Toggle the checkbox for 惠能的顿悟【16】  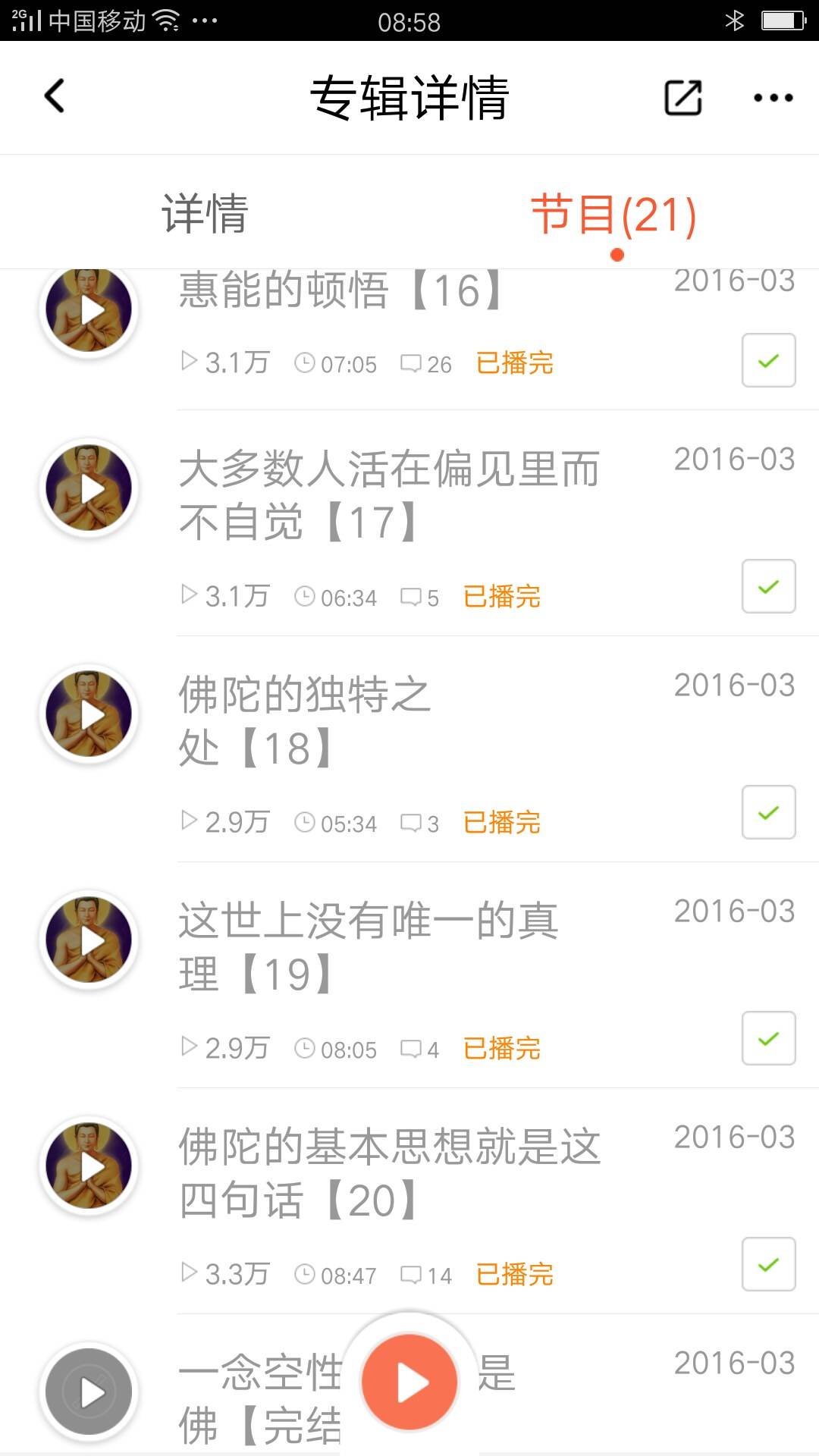[x=768, y=360]
